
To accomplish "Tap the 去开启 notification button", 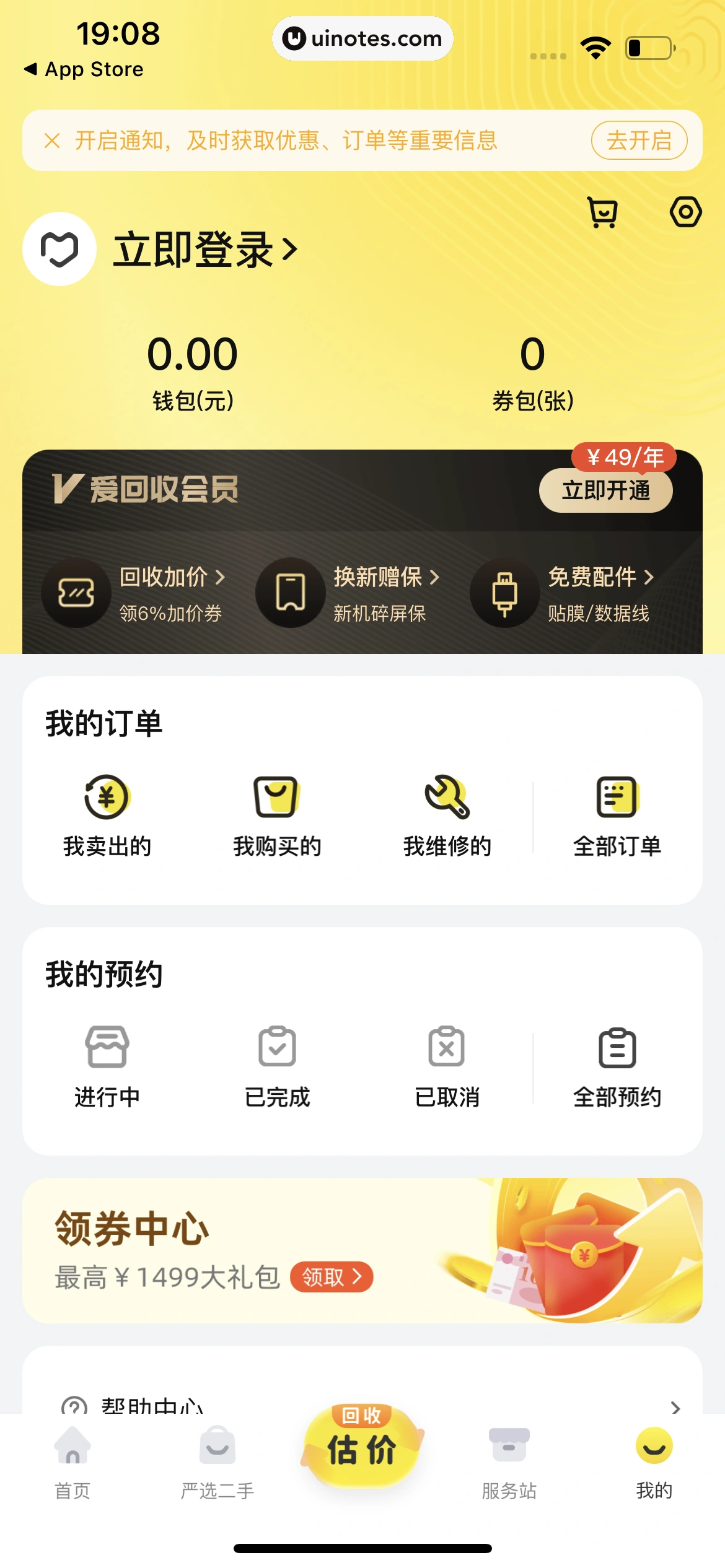I will click(x=638, y=141).
